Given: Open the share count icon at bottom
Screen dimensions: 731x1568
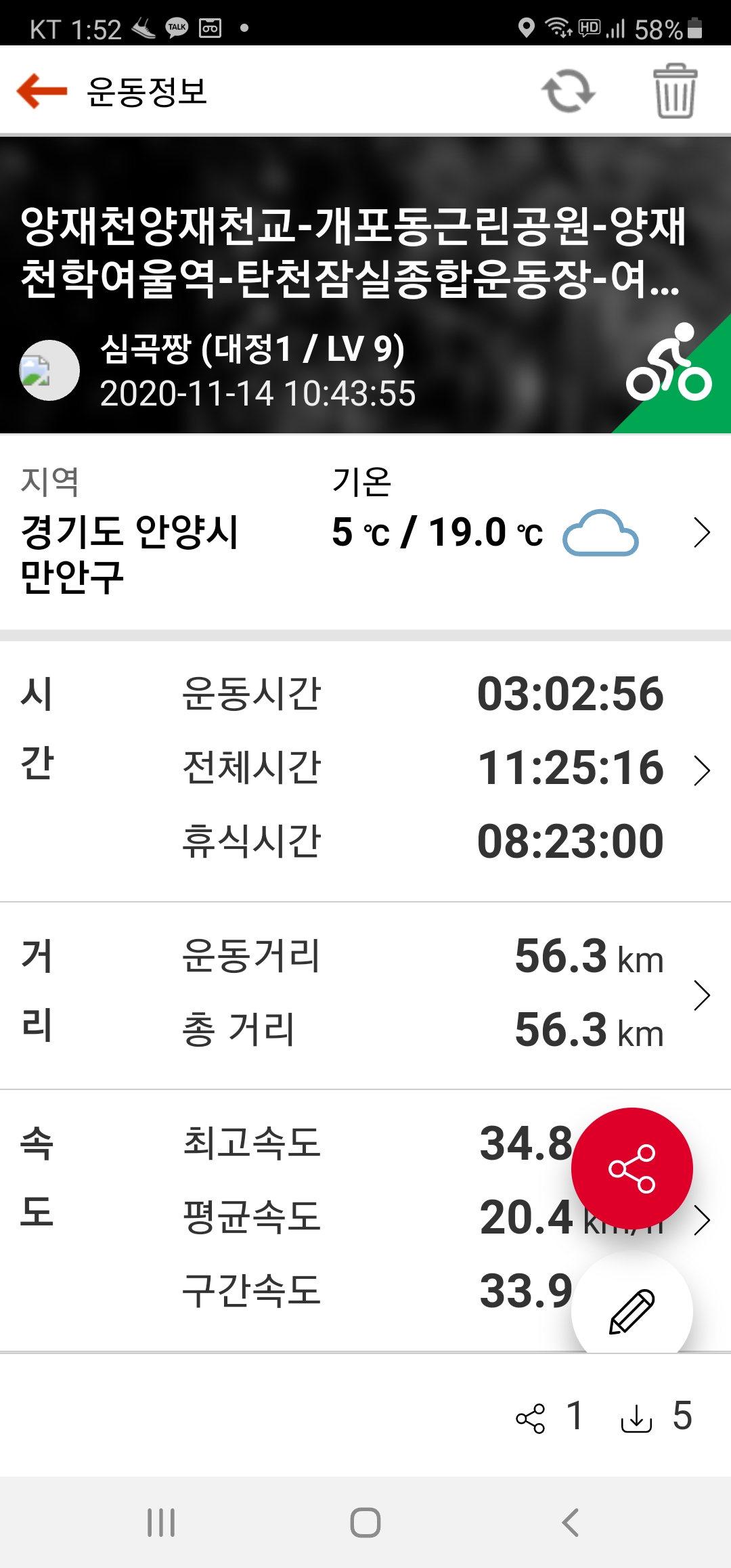Looking at the screenshot, I should click(x=531, y=1418).
